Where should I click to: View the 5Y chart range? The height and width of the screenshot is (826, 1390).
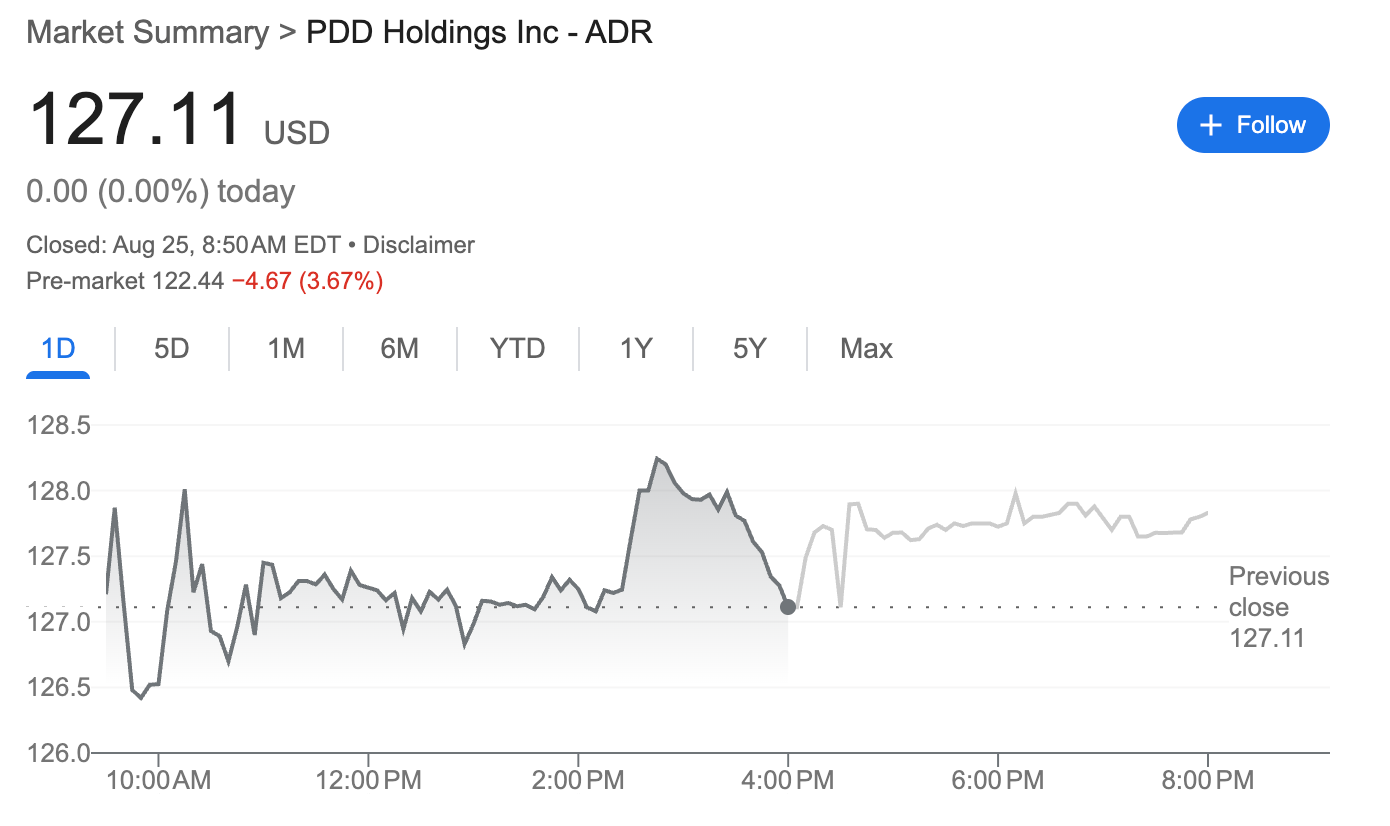[749, 349]
